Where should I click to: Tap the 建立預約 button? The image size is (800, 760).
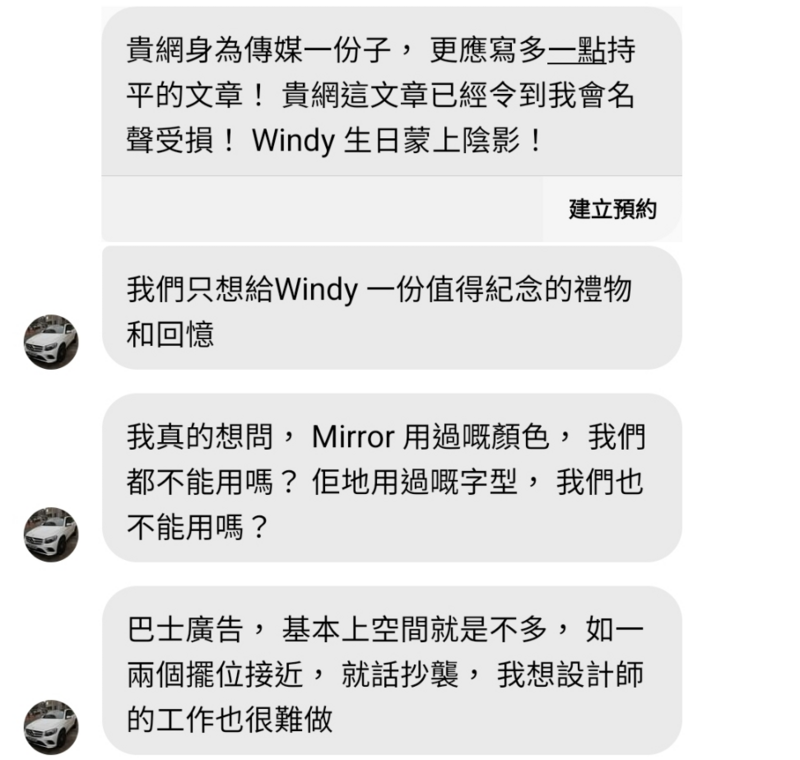pyautogui.click(x=612, y=209)
